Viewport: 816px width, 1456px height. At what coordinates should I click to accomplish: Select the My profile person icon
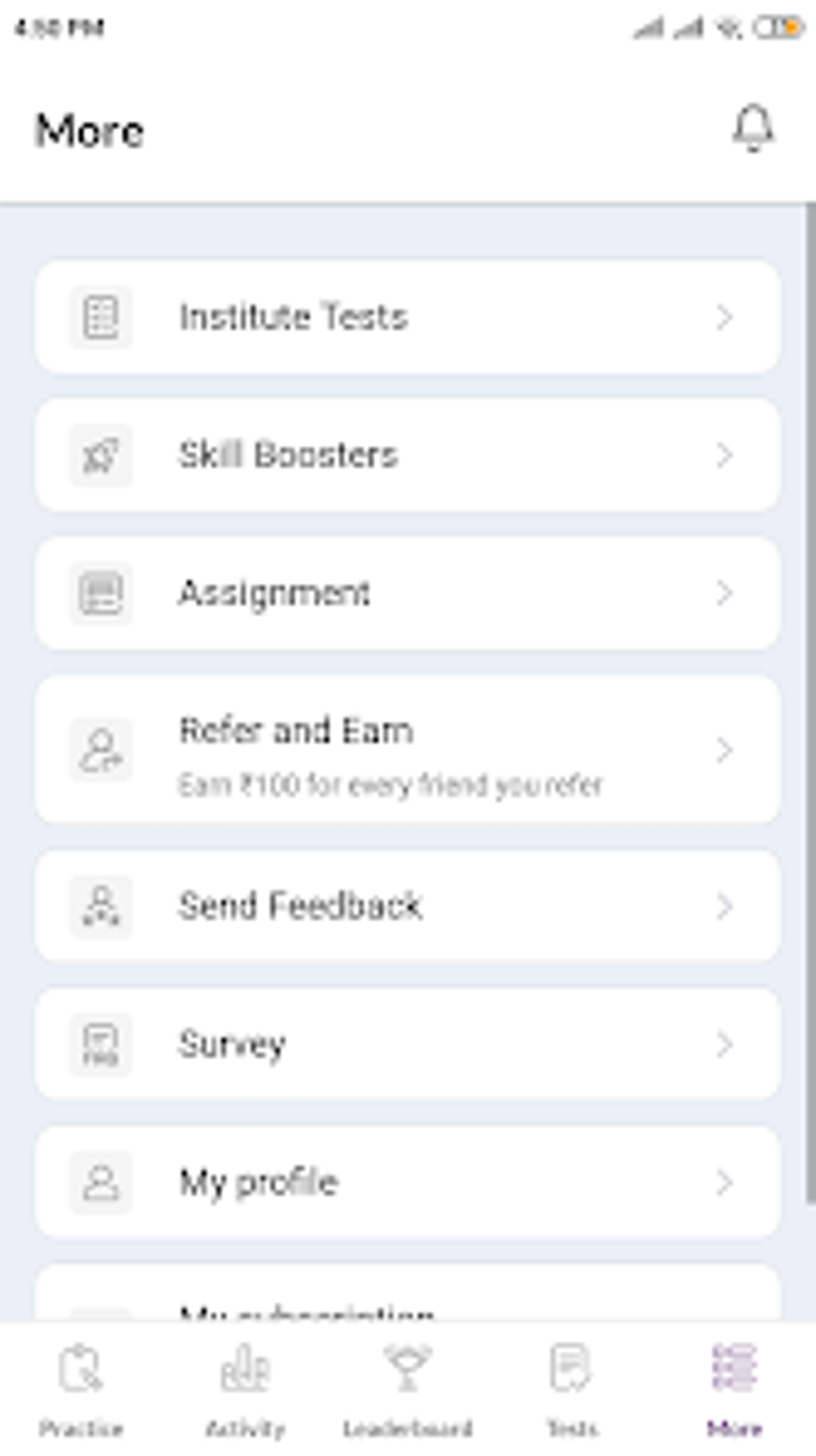(x=99, y=1181)
